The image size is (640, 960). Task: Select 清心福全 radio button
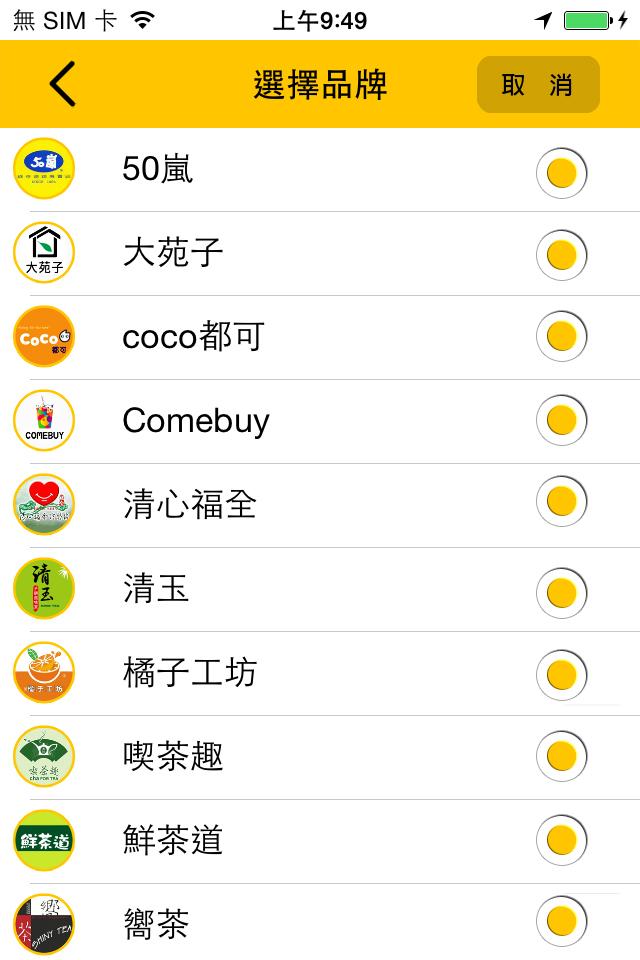coord(562,502)
